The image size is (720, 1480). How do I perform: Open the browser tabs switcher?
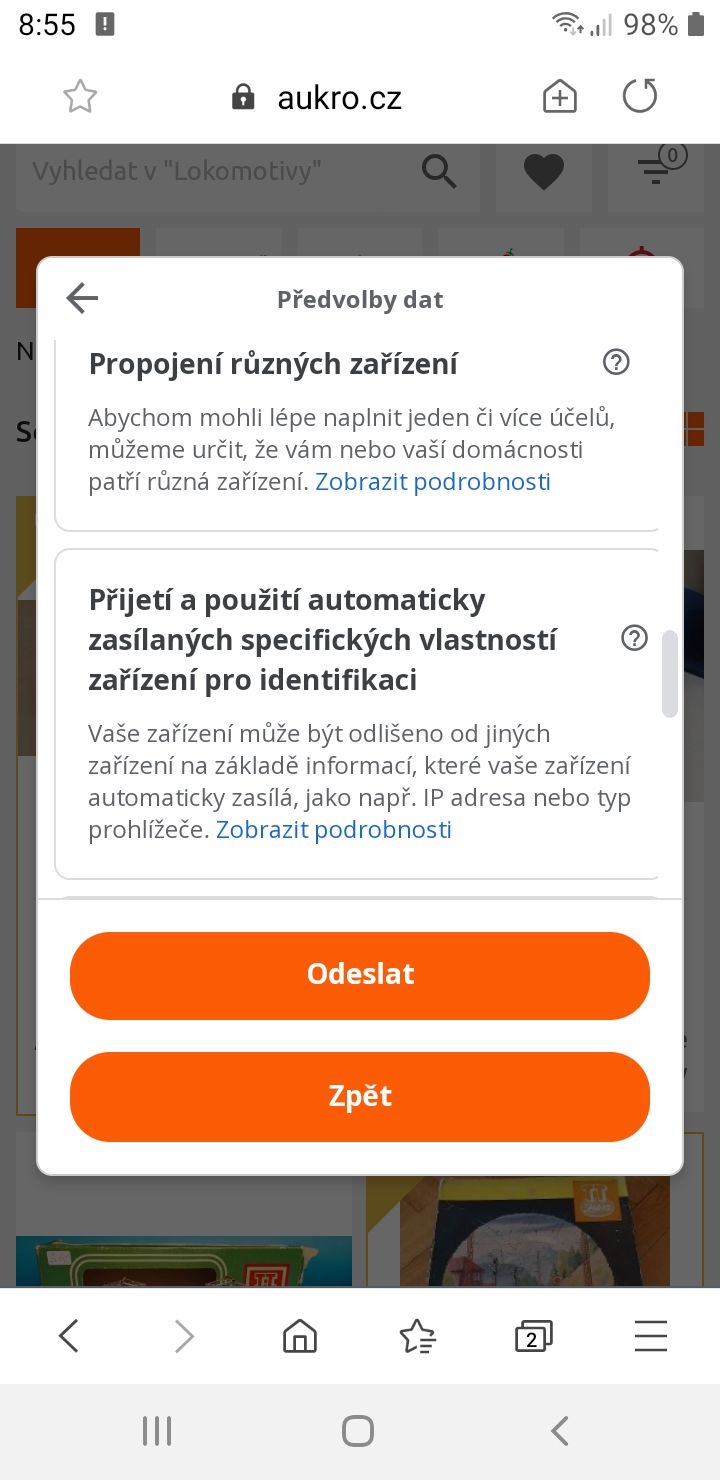pyautogui.click(x=533, y=1336)
